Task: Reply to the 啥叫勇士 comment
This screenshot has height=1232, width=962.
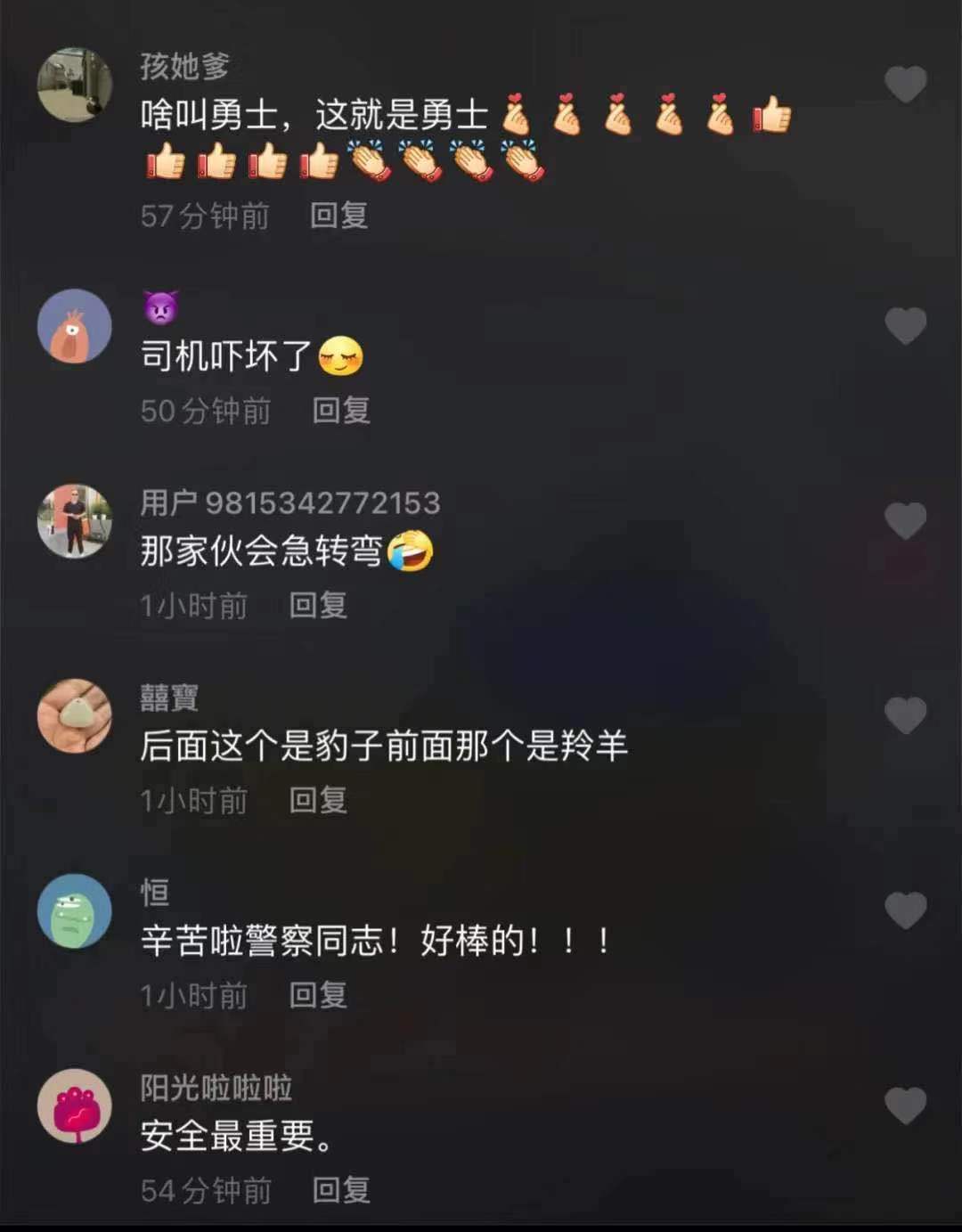Action: click(338, 216)
